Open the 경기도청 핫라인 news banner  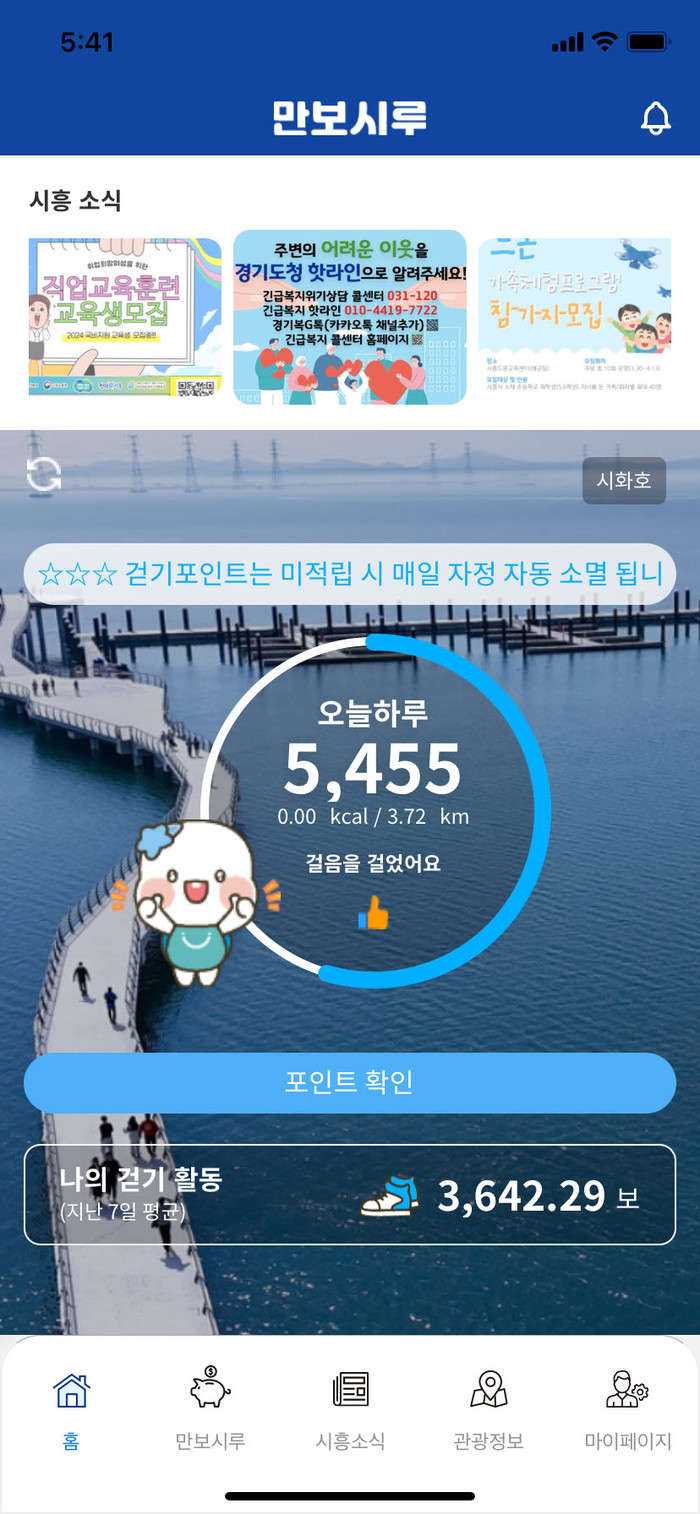point(350,317)
